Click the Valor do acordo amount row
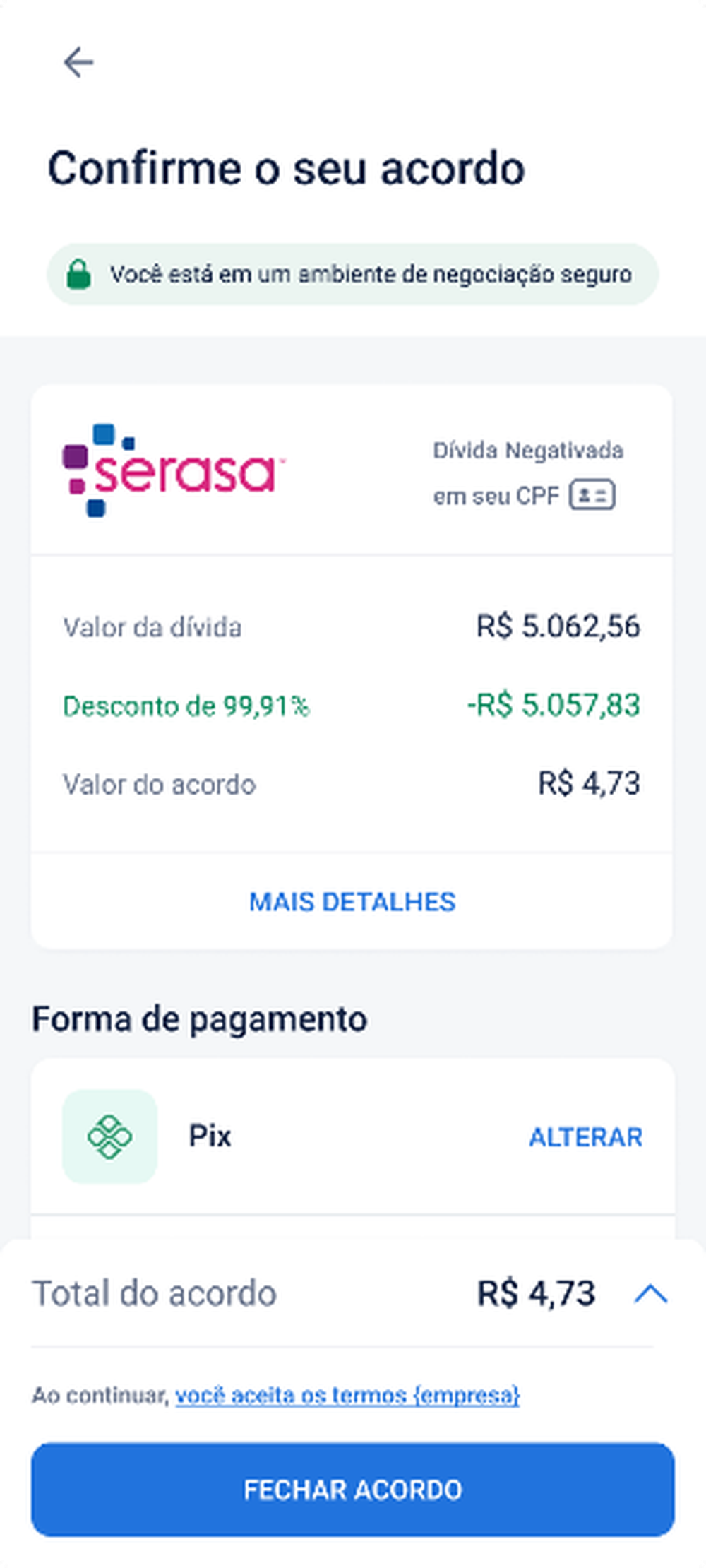The height and width of the screenshot is (1568, 706). pyautogui.click(x=353, y=783)
